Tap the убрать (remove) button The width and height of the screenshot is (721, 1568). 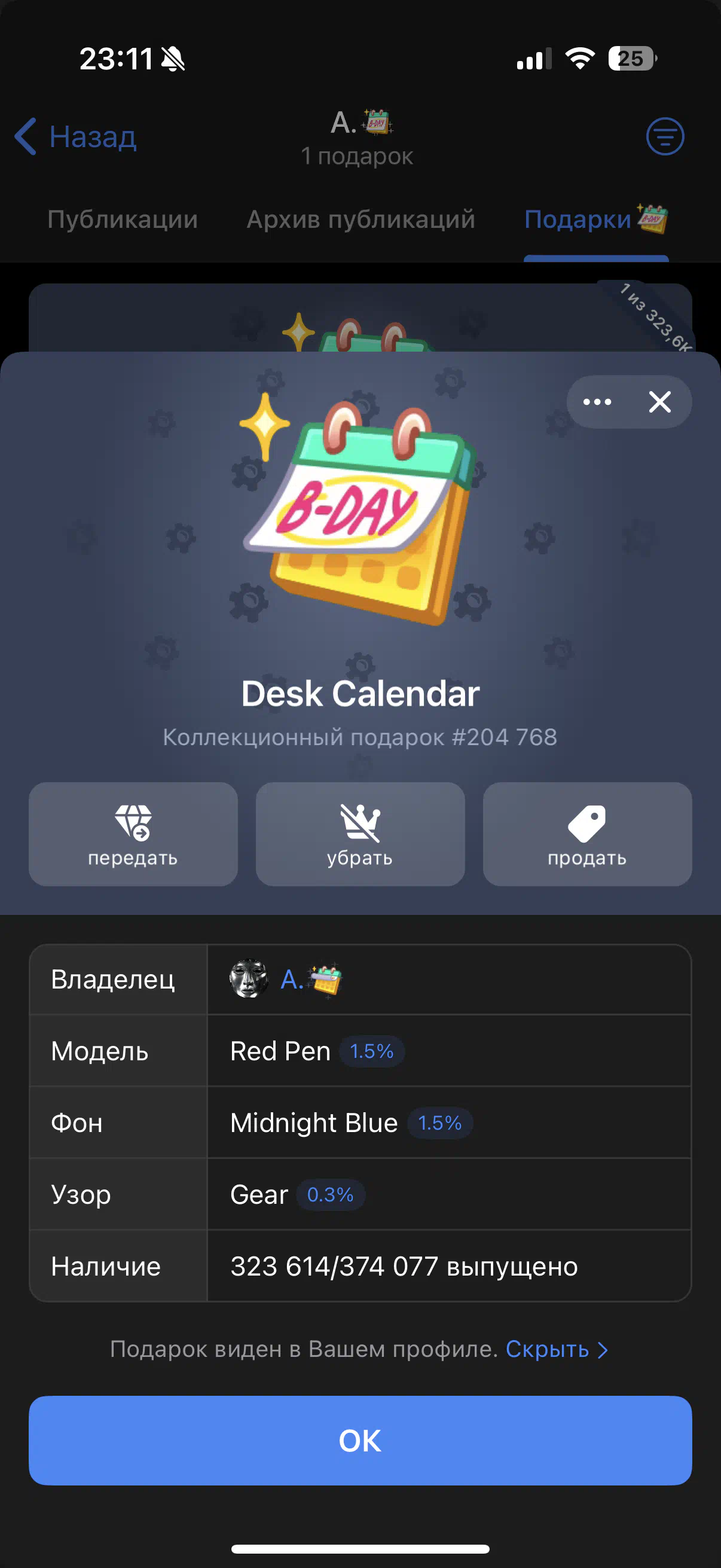point(360,834)
